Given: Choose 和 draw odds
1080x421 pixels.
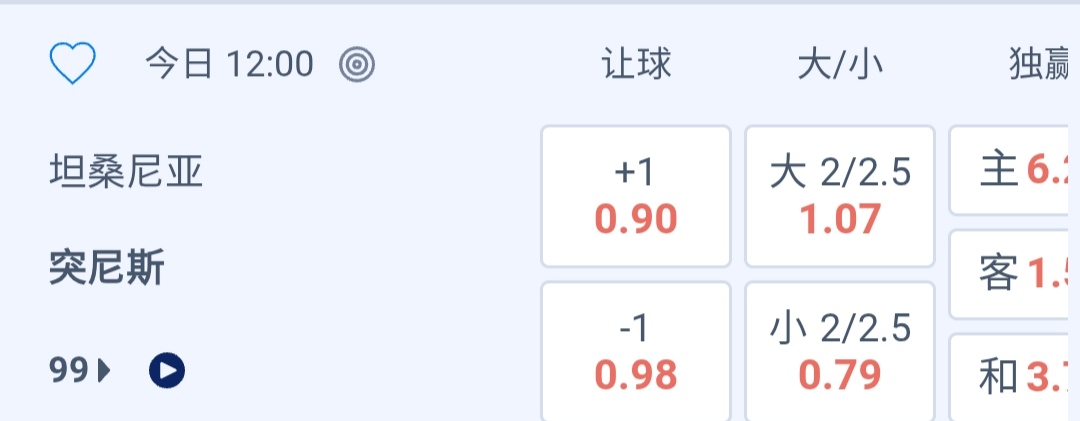Looking at the screenshot, I should 1015,377.
